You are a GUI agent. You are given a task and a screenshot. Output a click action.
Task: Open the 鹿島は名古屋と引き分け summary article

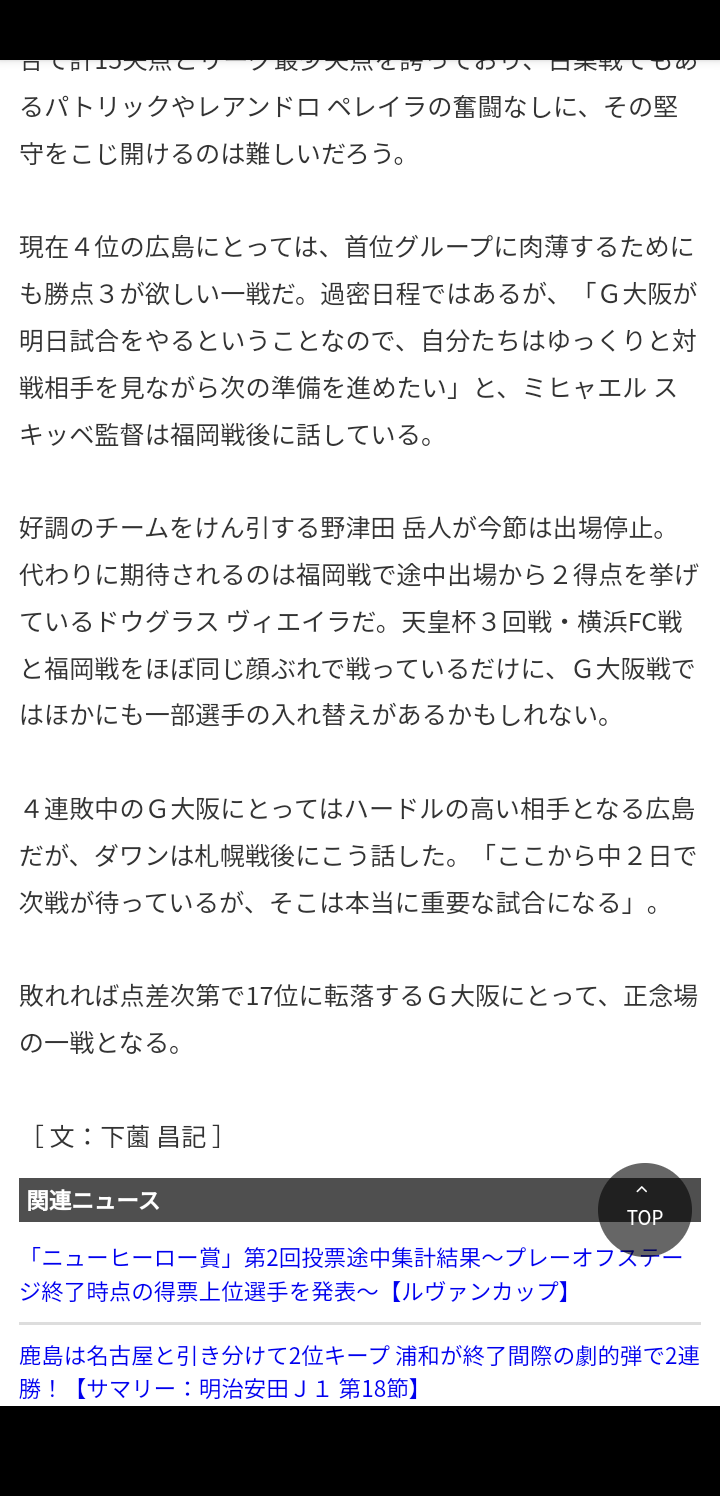[359, 1372]
